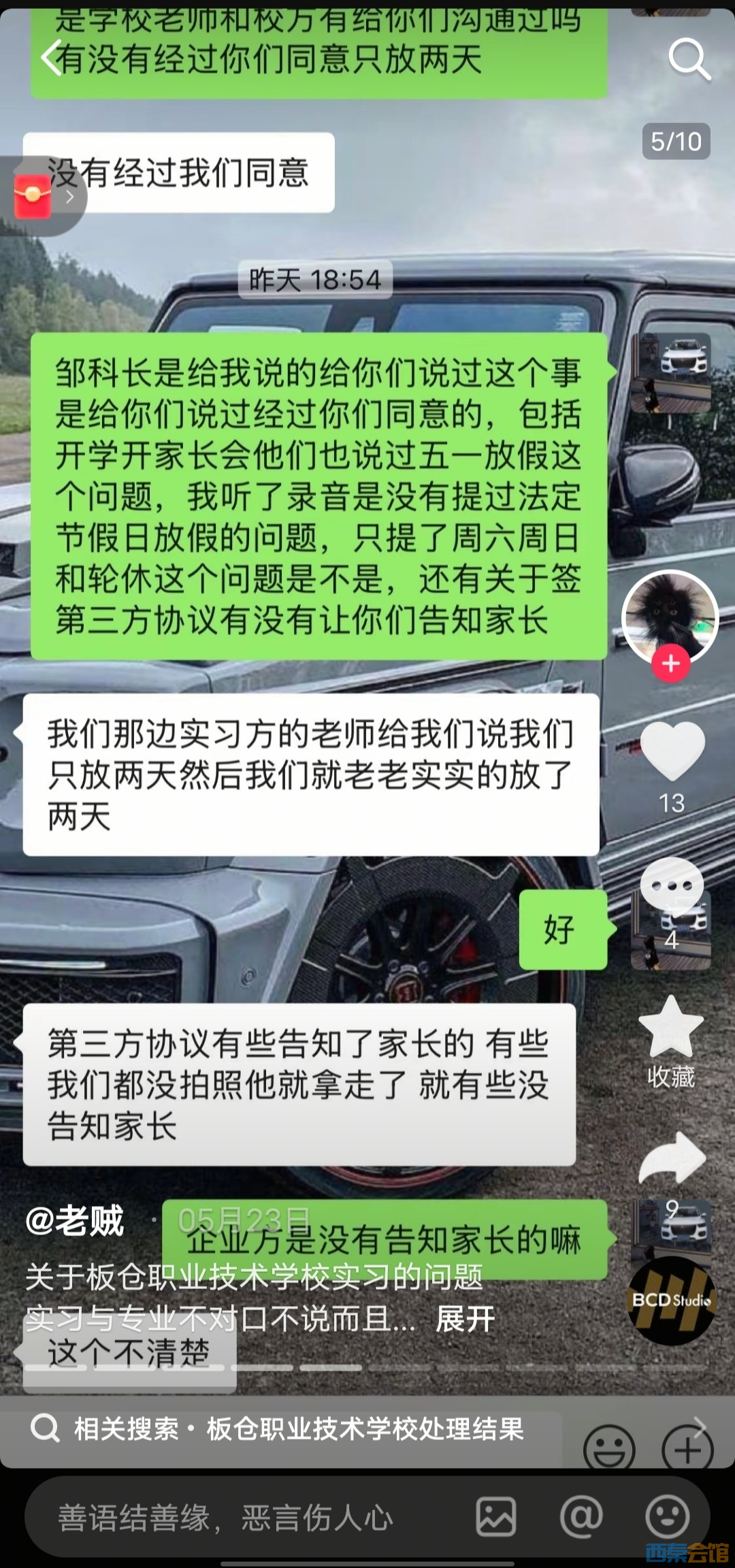Viewport: 735px width, 1568px height.
Task: Open the search magnifier icon
Action: 689,59
